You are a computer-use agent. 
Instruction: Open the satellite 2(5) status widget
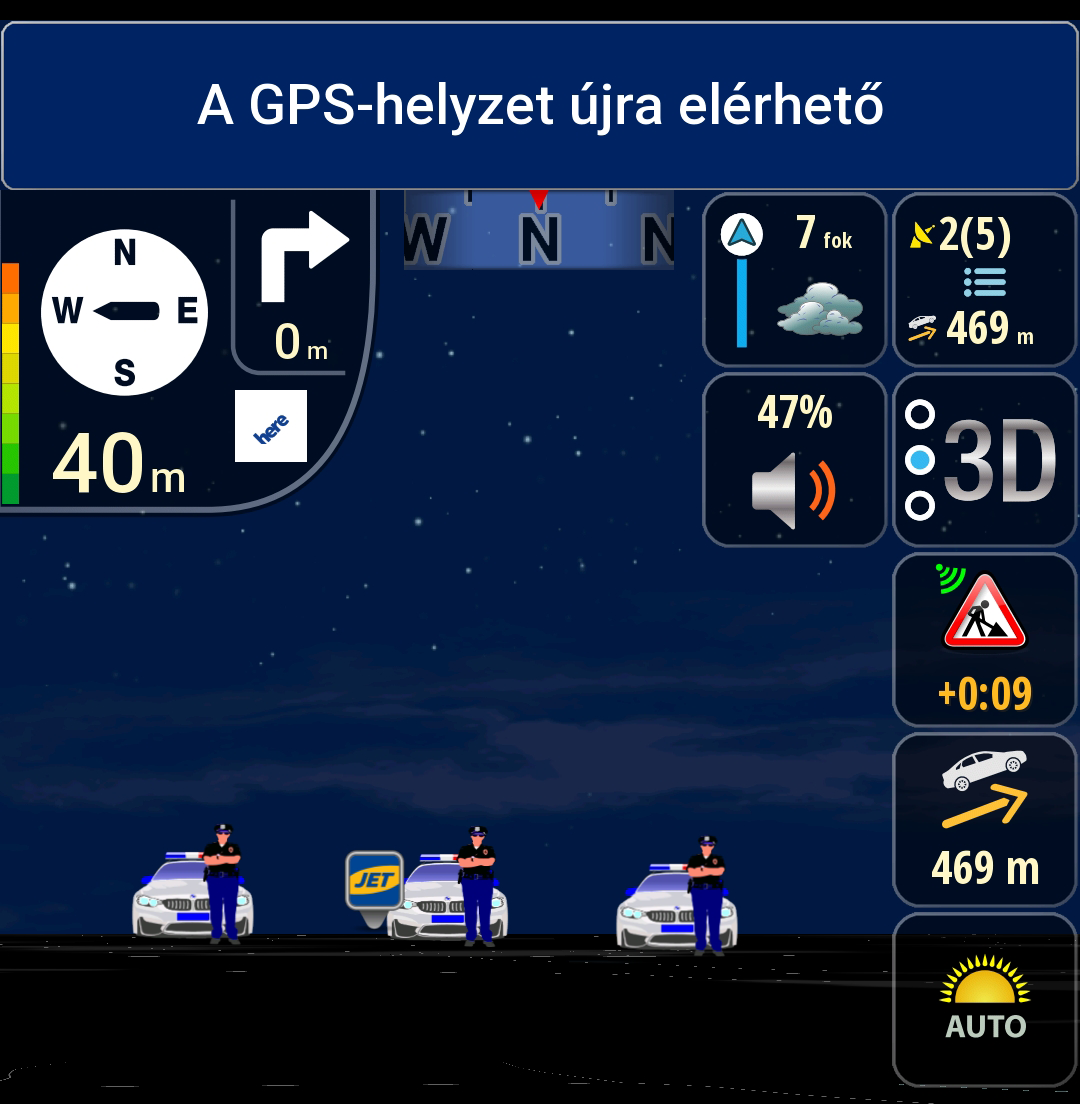(x=984, y=280)
